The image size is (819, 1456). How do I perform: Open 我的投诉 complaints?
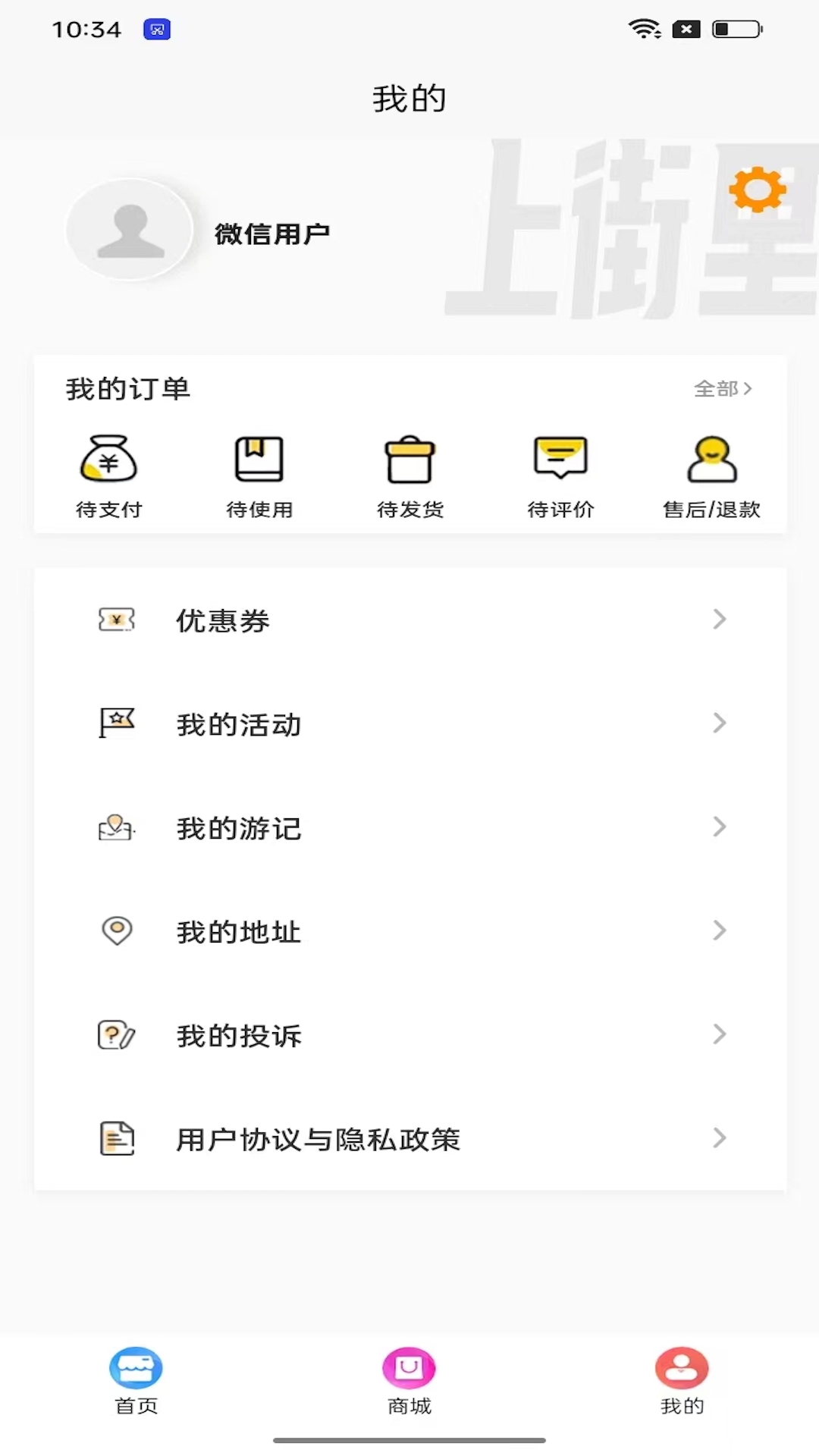point(409,1035)
